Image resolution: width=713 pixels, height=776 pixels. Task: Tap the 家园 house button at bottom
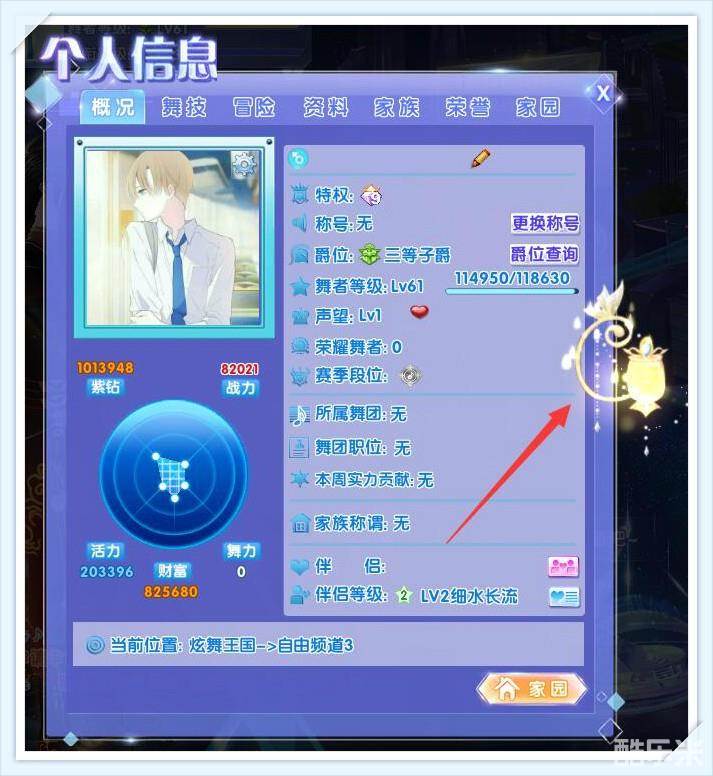(x=530, y=688)
